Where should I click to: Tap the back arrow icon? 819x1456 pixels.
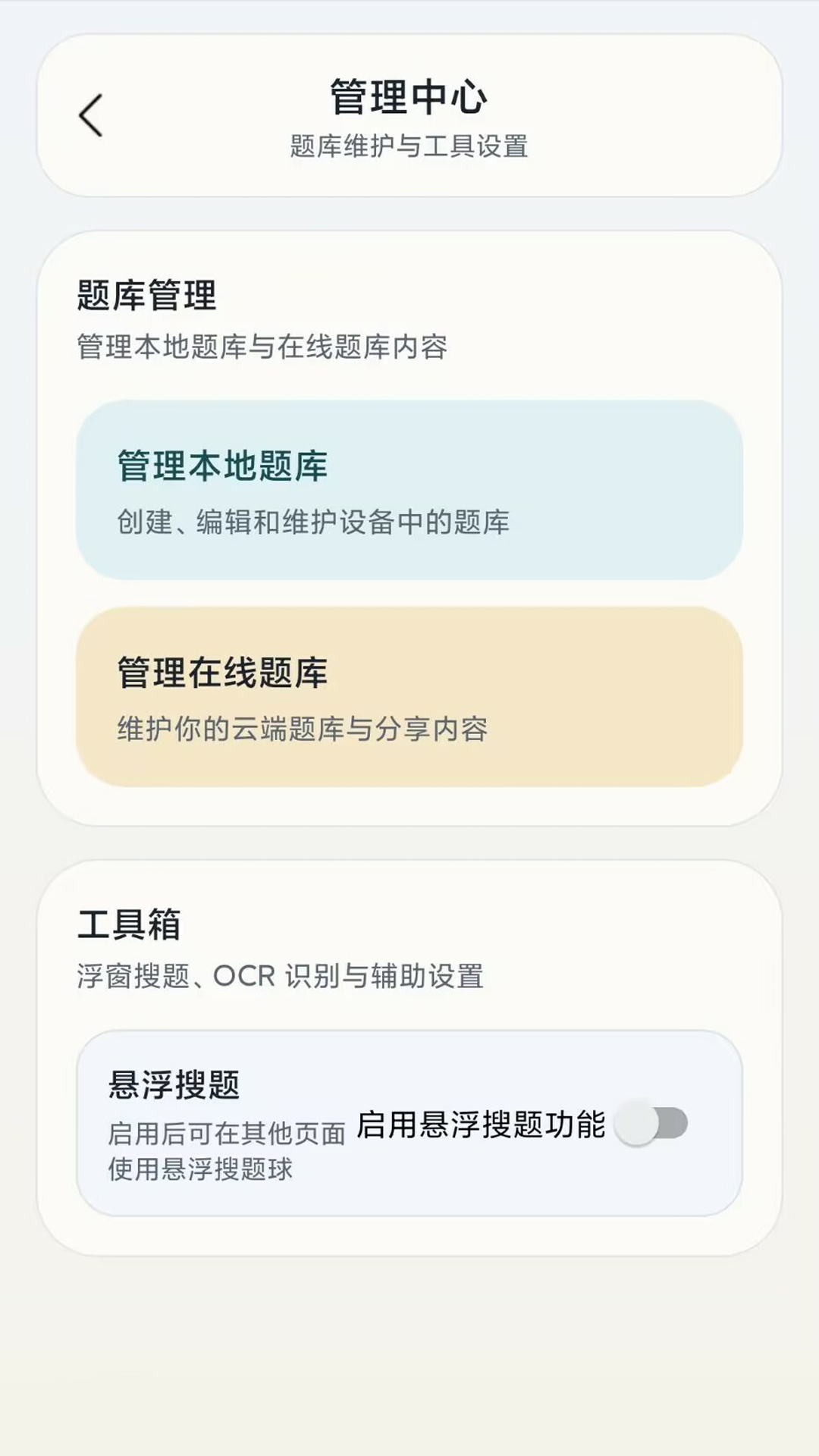[x=89, y=114]
